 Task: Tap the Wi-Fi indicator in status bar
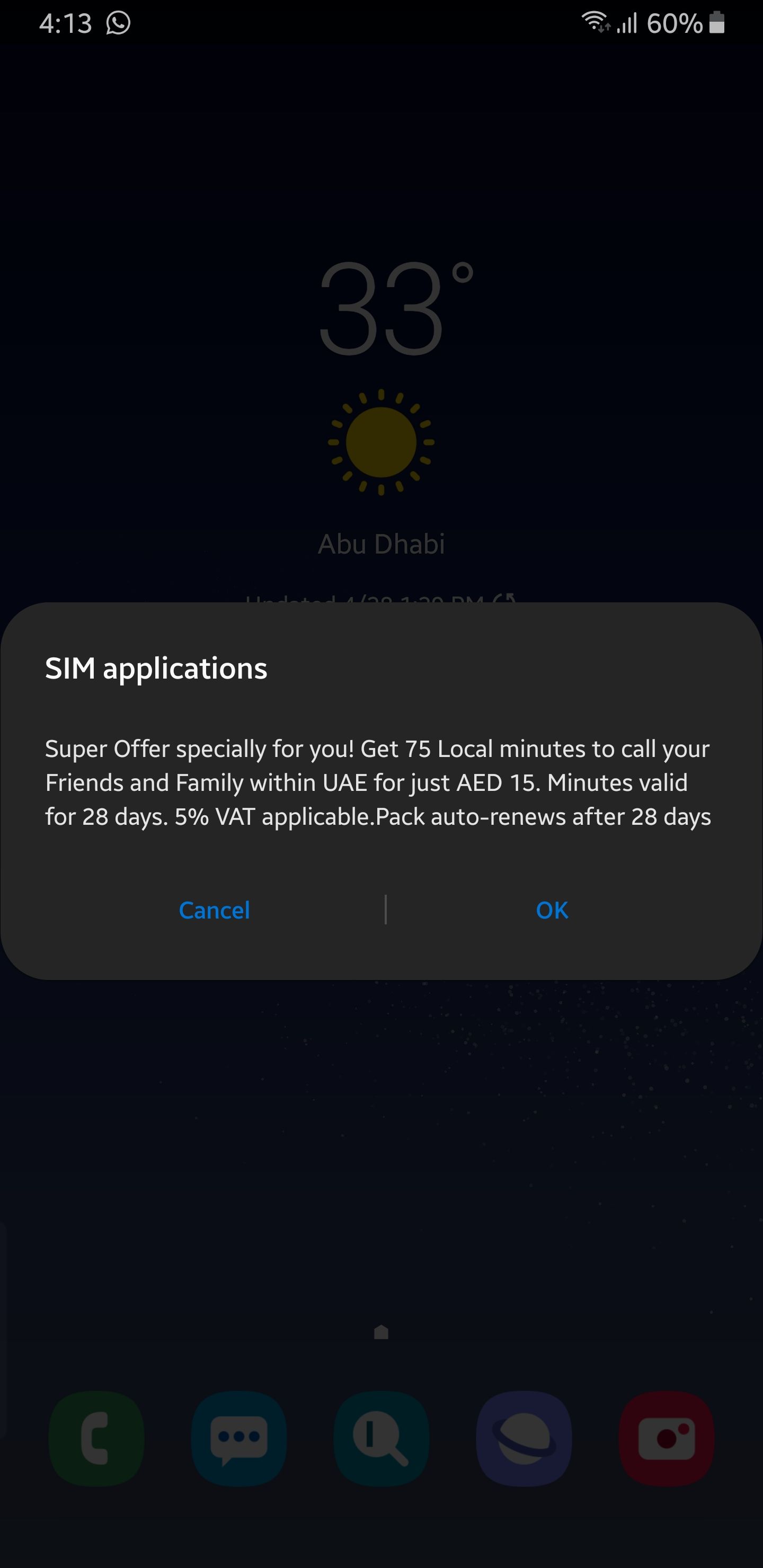[594, 24]
